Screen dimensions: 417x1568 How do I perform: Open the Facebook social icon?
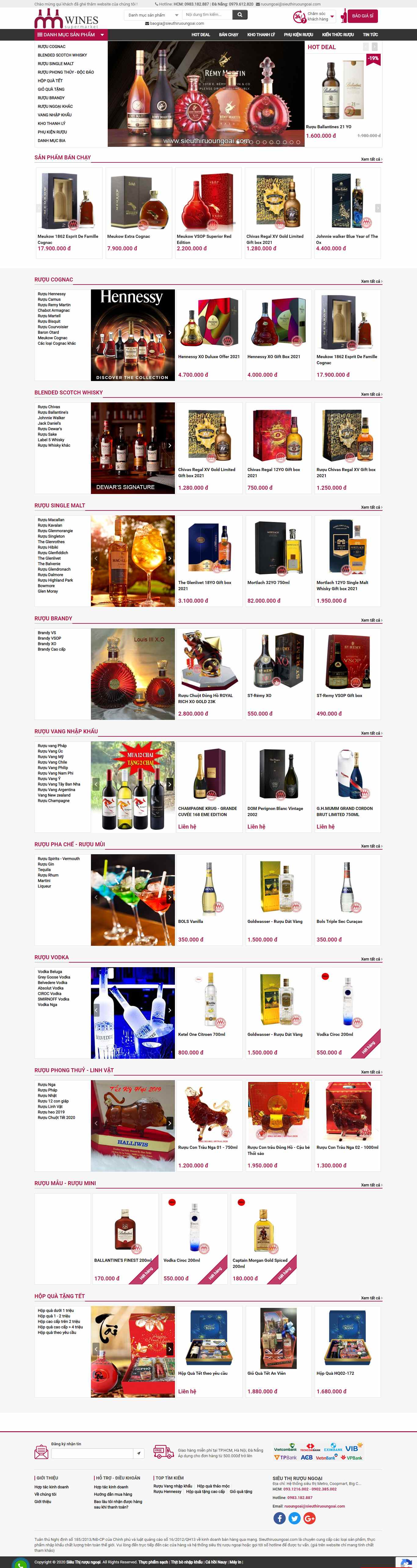279,1518
